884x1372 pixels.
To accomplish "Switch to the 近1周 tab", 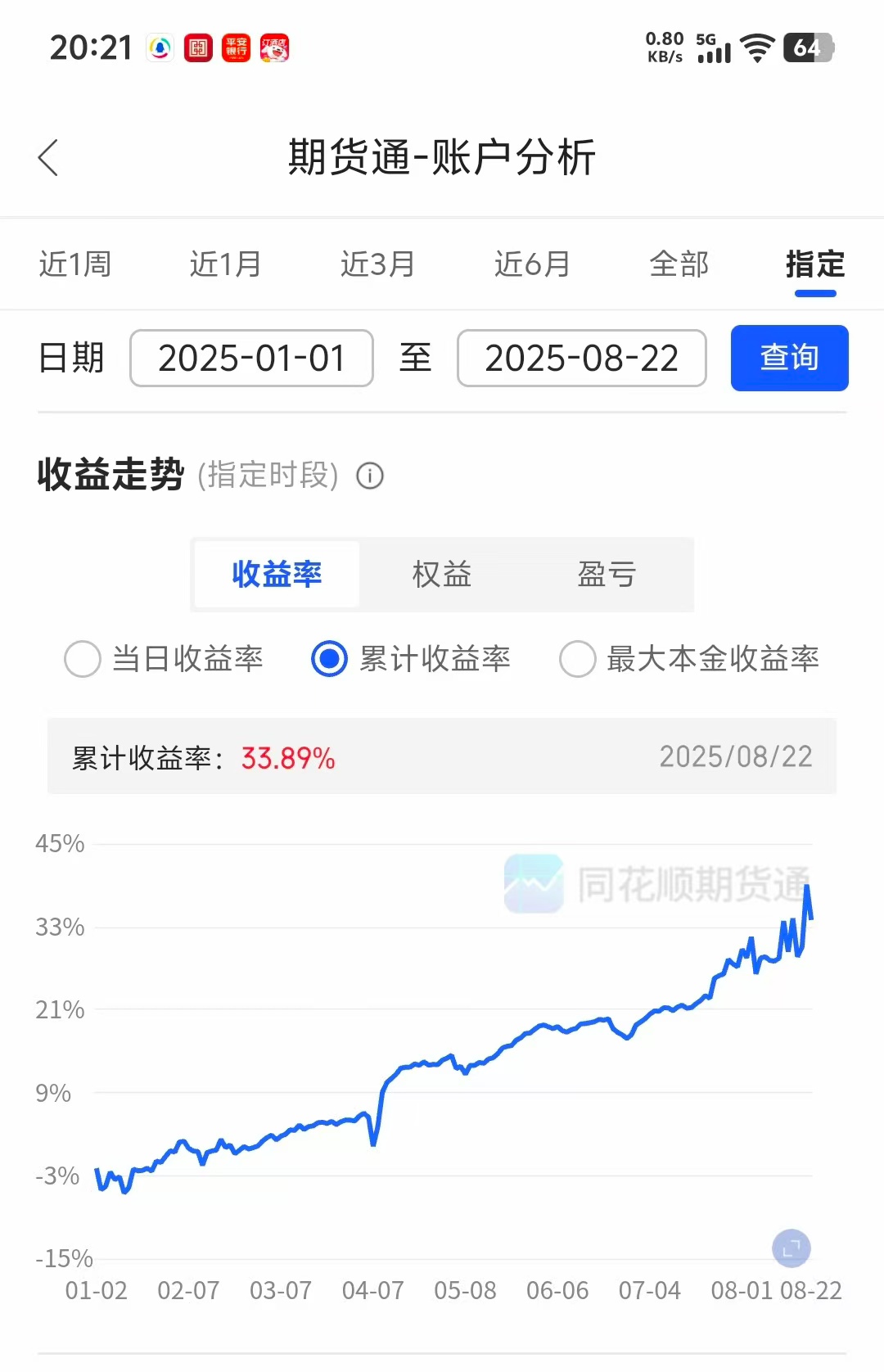I will click(x=75, y=264).
